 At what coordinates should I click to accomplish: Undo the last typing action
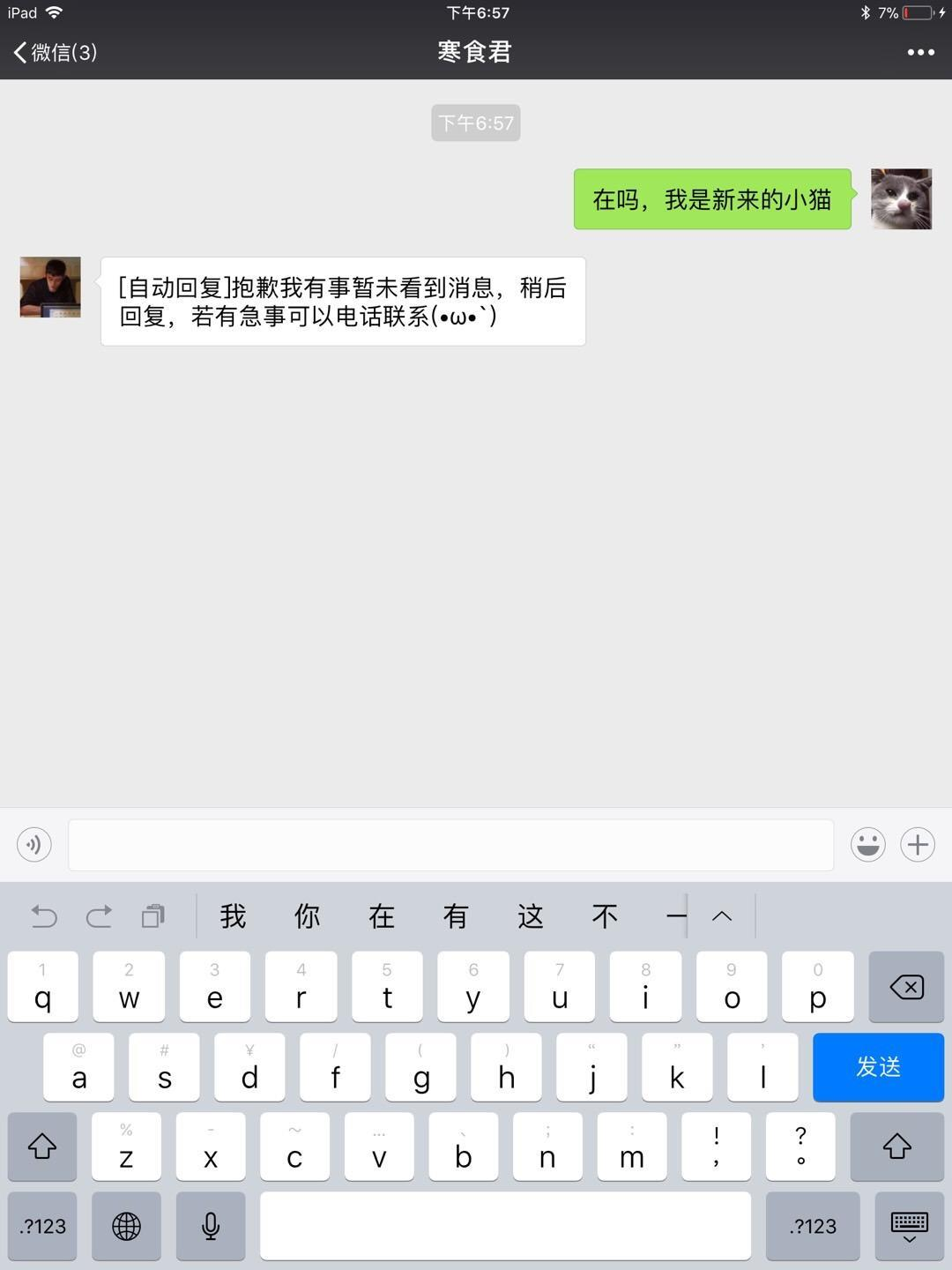coord(44,917)
